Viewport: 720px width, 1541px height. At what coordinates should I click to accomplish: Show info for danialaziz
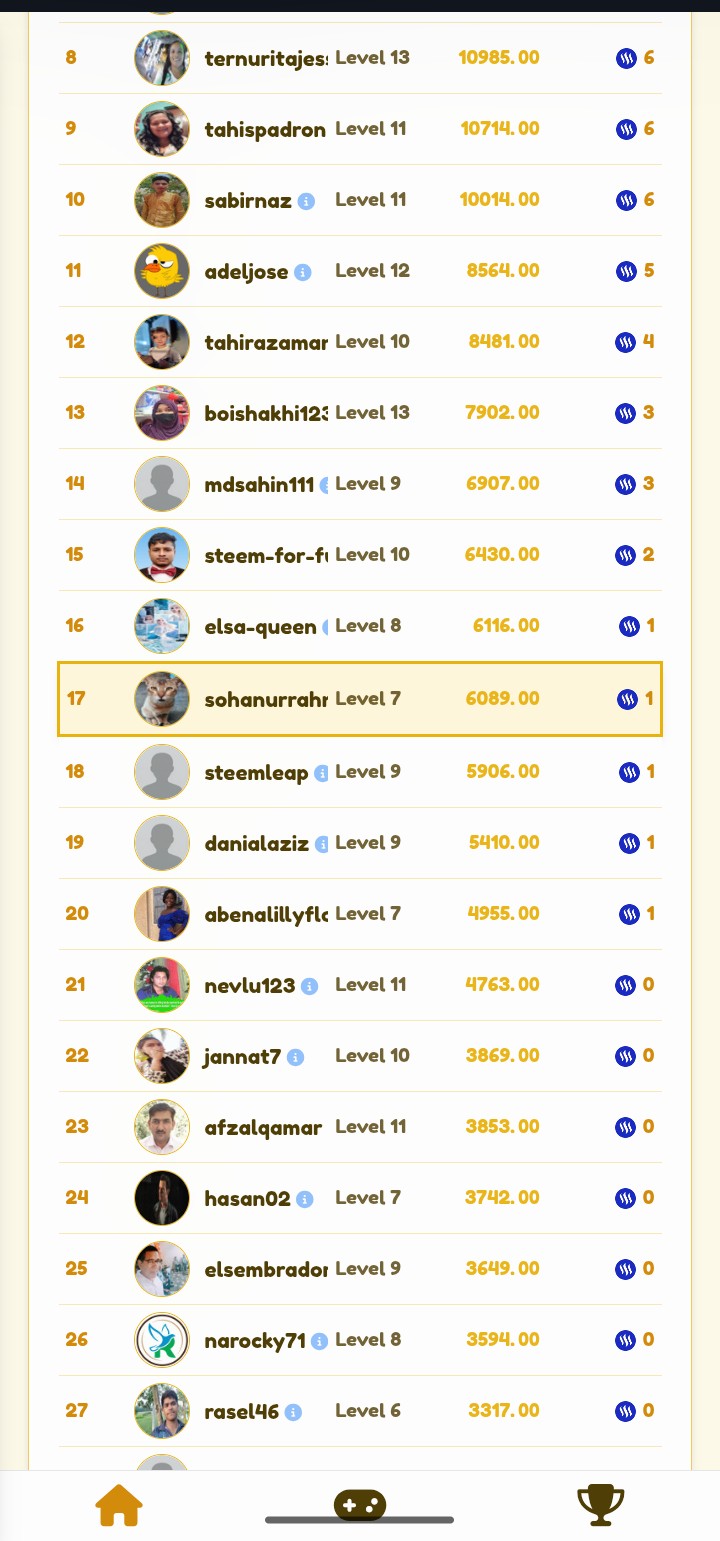[x=321, y=844]
